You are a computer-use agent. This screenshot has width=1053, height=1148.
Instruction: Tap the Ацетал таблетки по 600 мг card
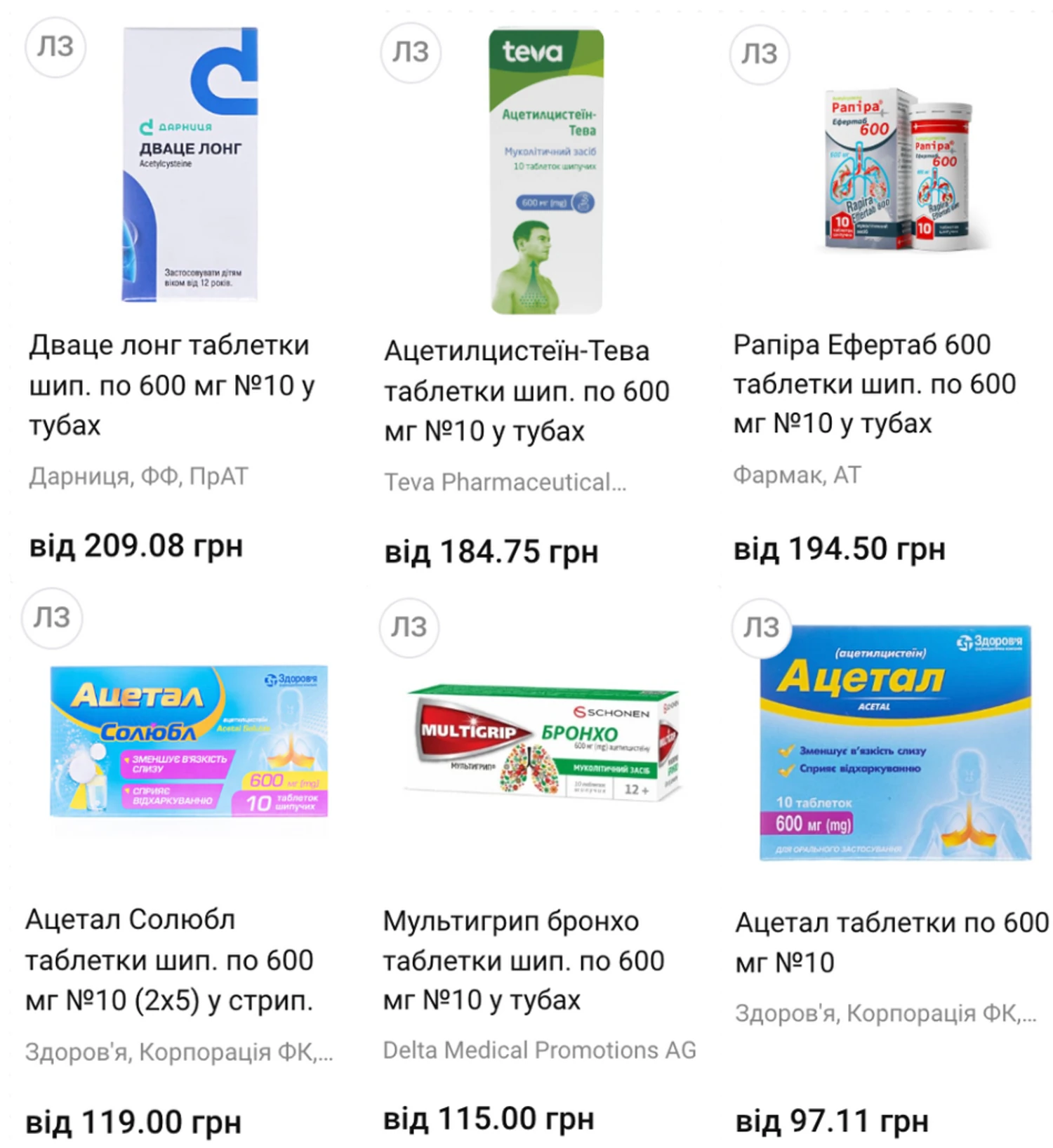coord(892,941)
